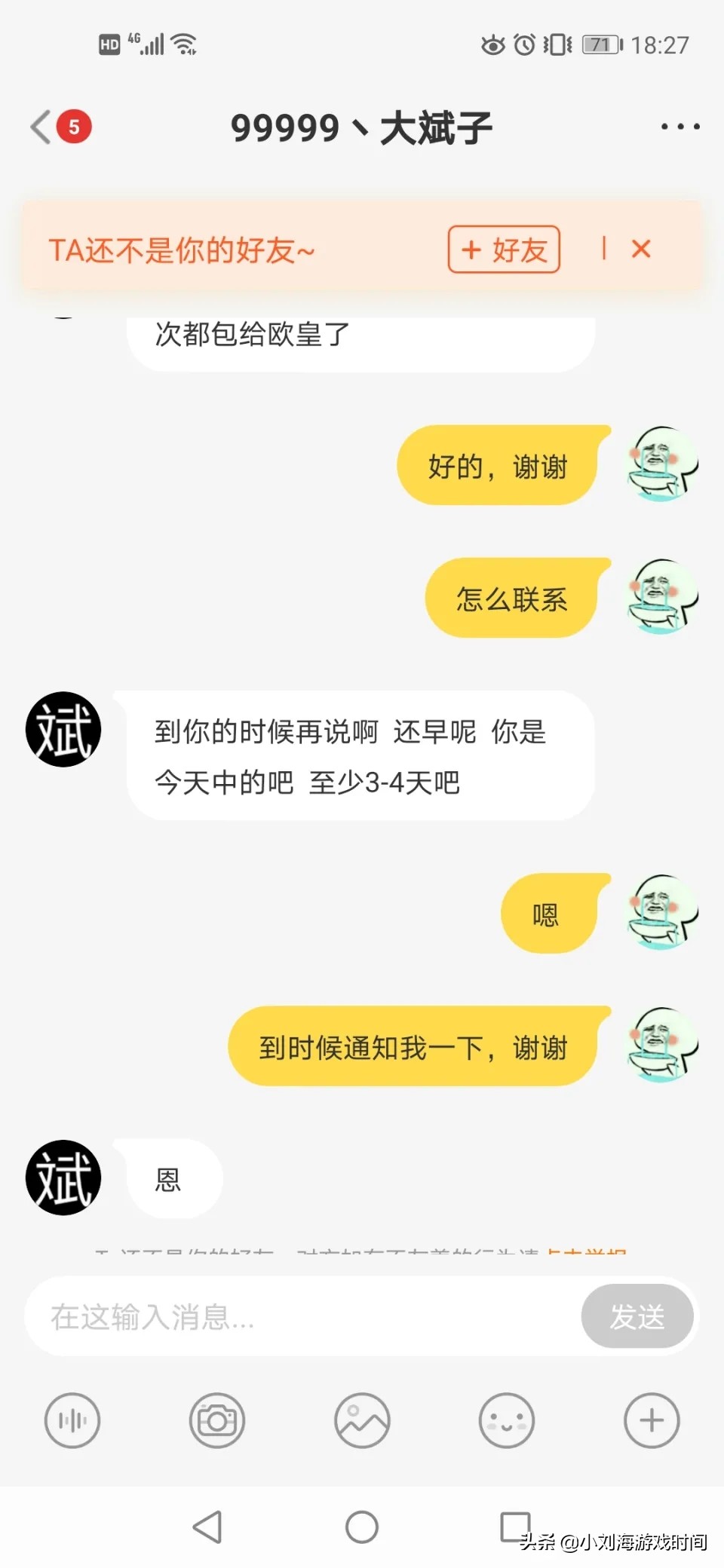Open the three-dot overflow menu
Viewport: 724px width, 1568px height.
pos(680,127)
